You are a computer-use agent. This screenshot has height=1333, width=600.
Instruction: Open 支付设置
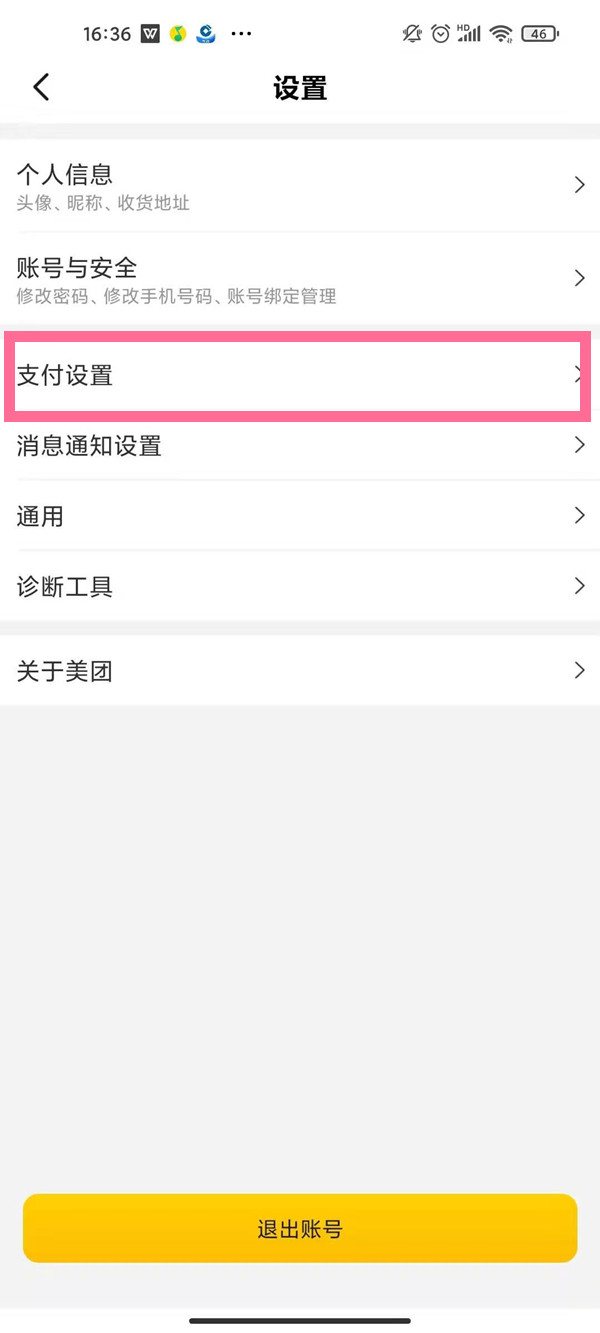[300, 376]
